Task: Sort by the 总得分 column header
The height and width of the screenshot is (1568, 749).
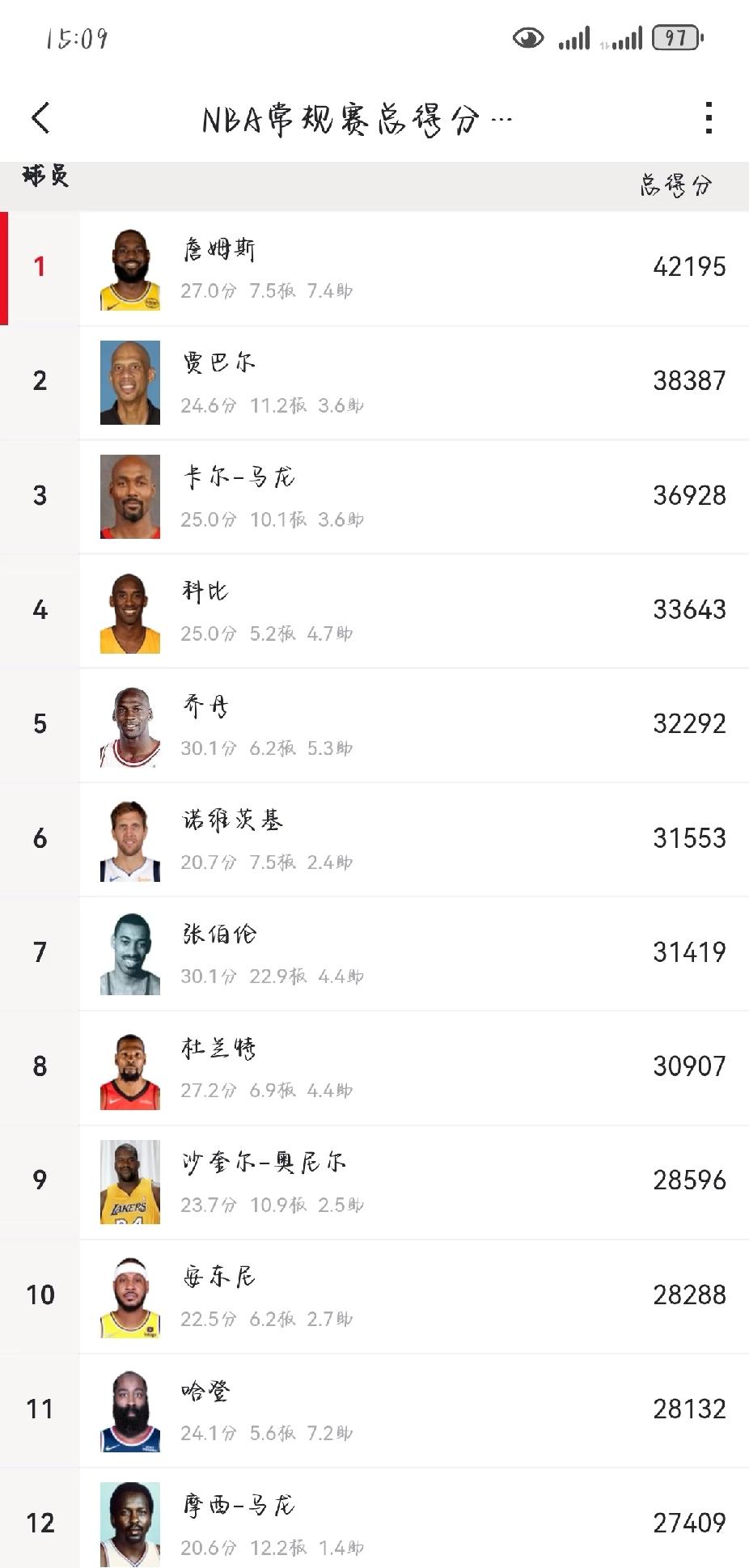Action: 676,184
